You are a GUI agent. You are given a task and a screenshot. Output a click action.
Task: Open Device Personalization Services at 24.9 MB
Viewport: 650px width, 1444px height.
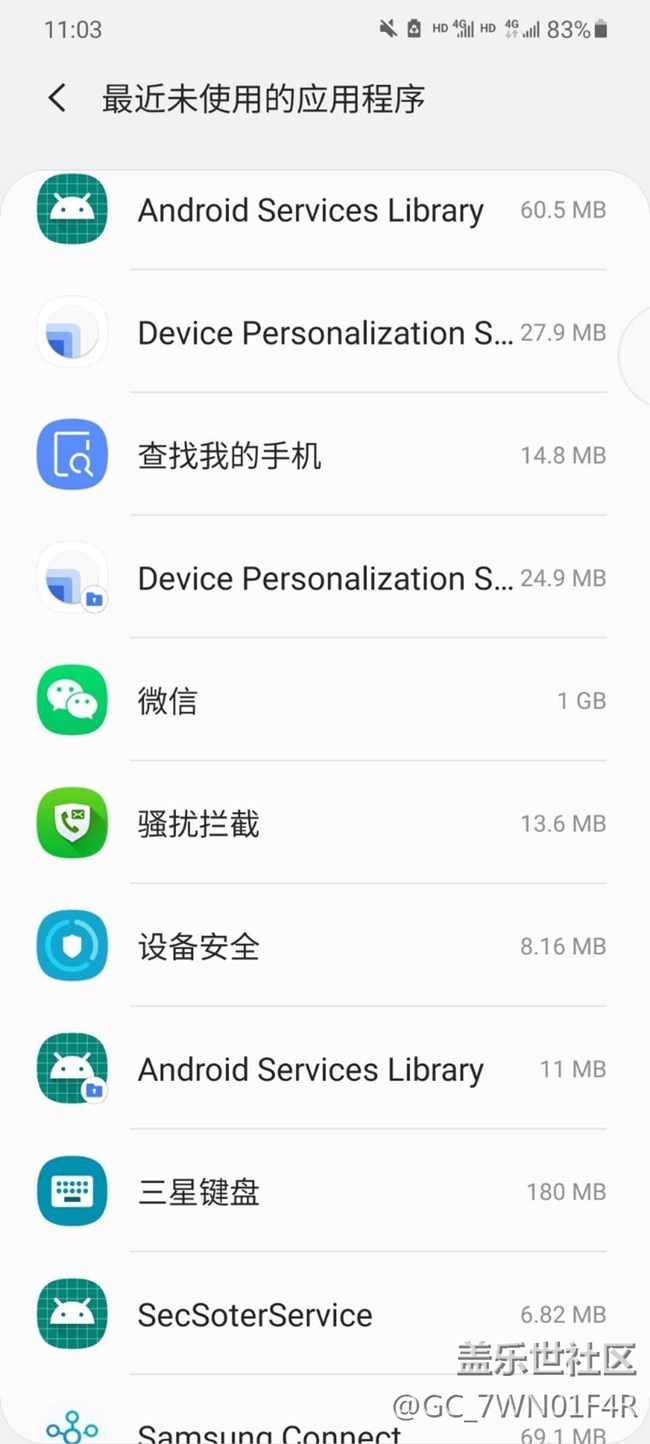[x=325, y=578]
